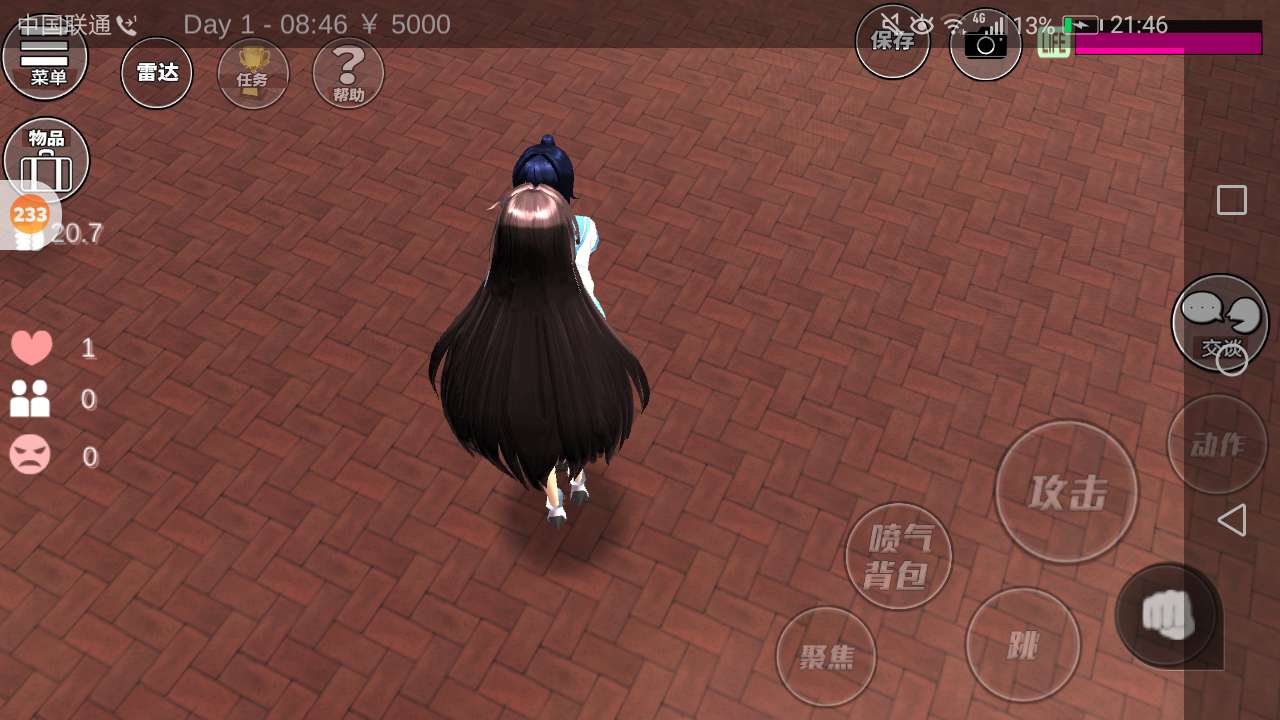Open recent apps square button
The width and height of the screenshot is (1280, 720).
pyautogui.click(x=1232, y=200)
